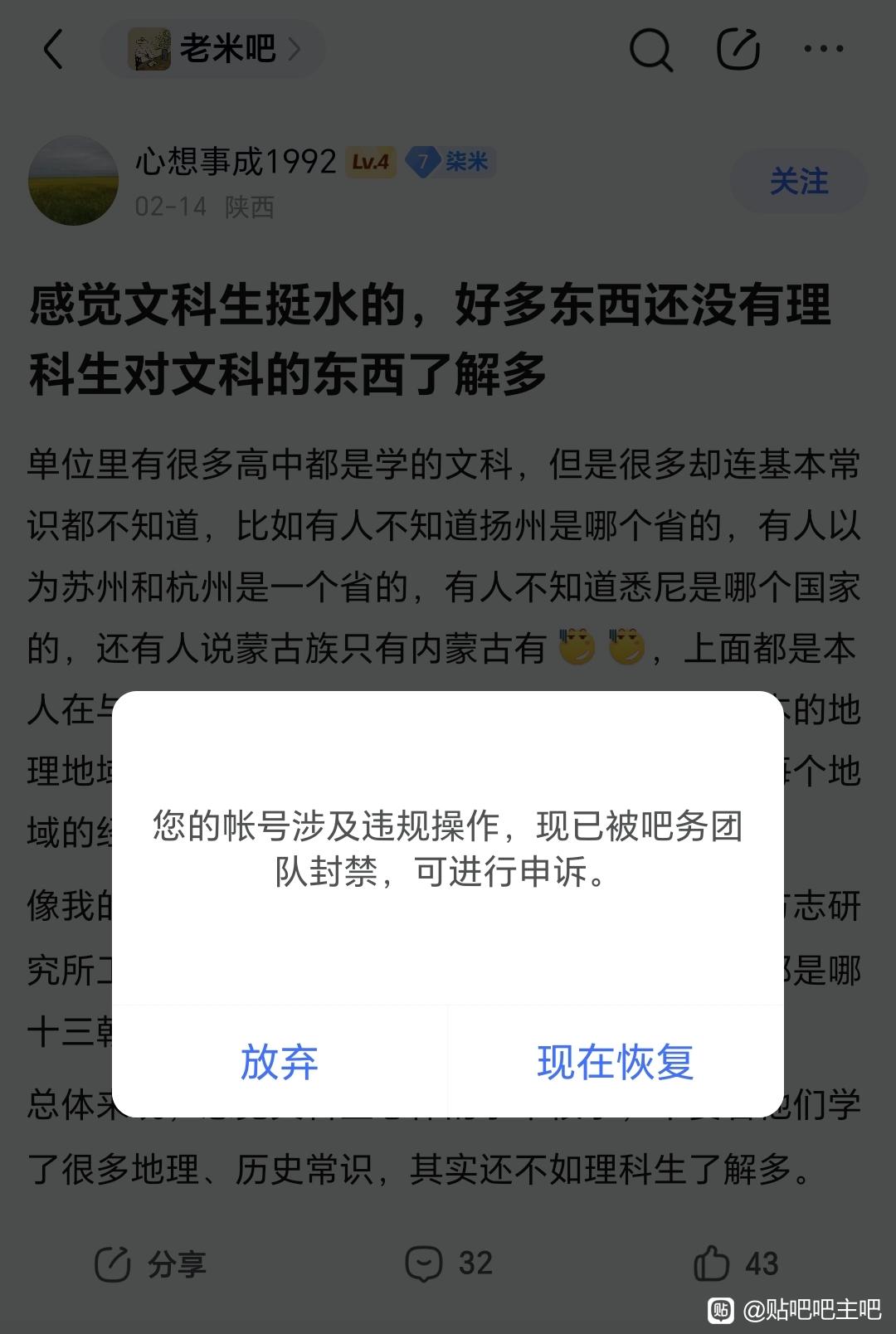The height and width of the screenshot is (1334, 896).
Task: Open the three-dot overflow menu
Action: coord(824,49)
